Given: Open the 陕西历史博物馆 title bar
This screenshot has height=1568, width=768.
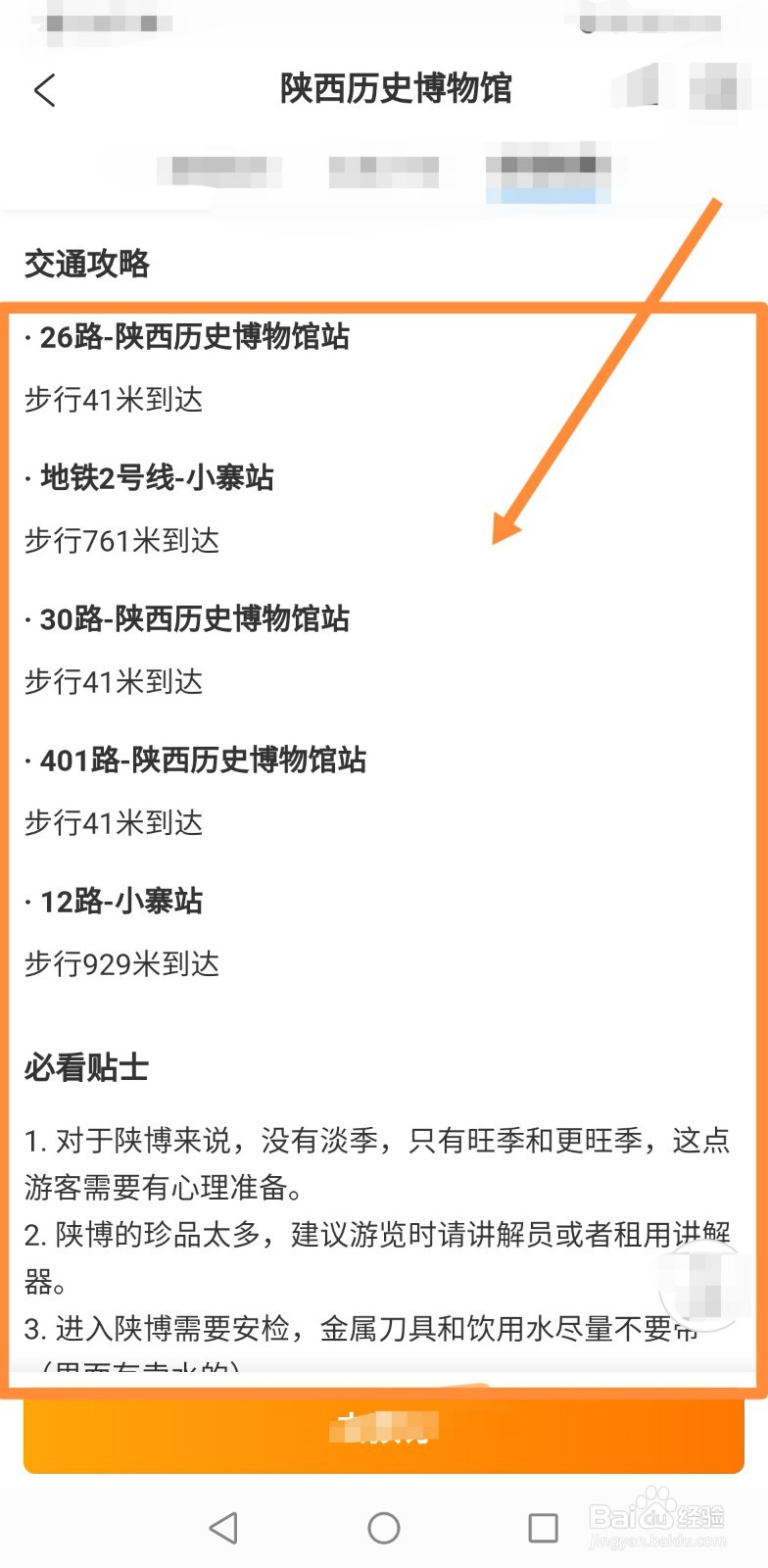Looking at the screenshot, I should pyautogui.click(x=398, y=88).
